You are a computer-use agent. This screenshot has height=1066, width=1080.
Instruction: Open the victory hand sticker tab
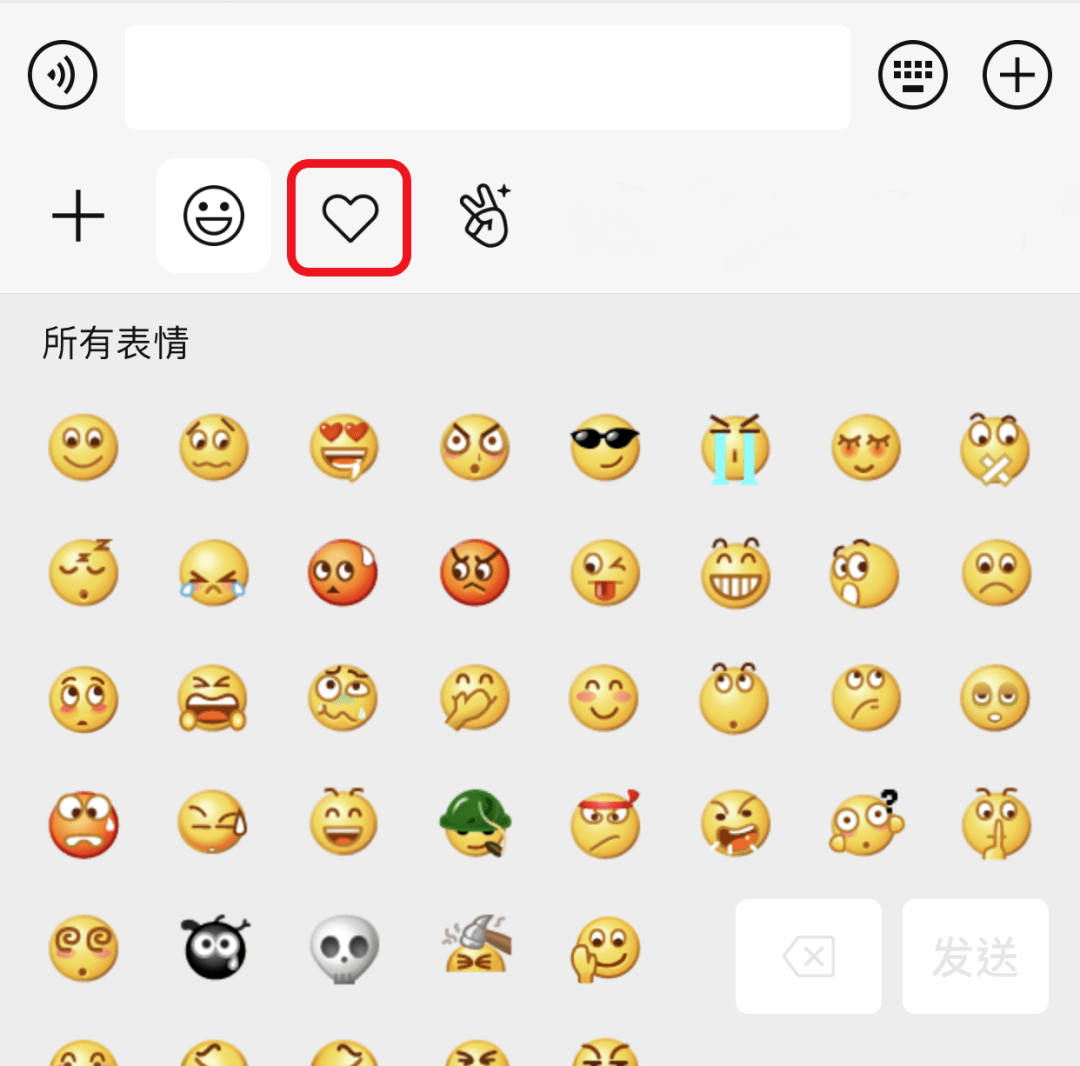tap(485, 214)
